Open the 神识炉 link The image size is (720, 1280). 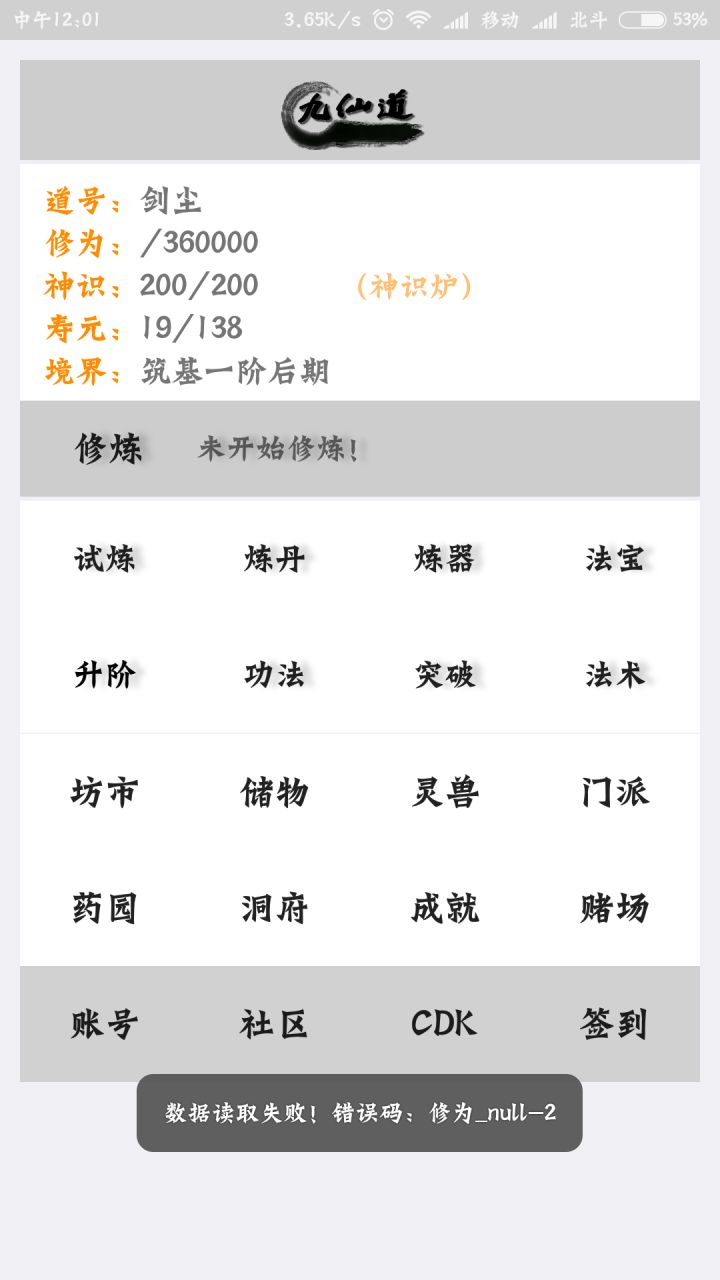[414, 286]
